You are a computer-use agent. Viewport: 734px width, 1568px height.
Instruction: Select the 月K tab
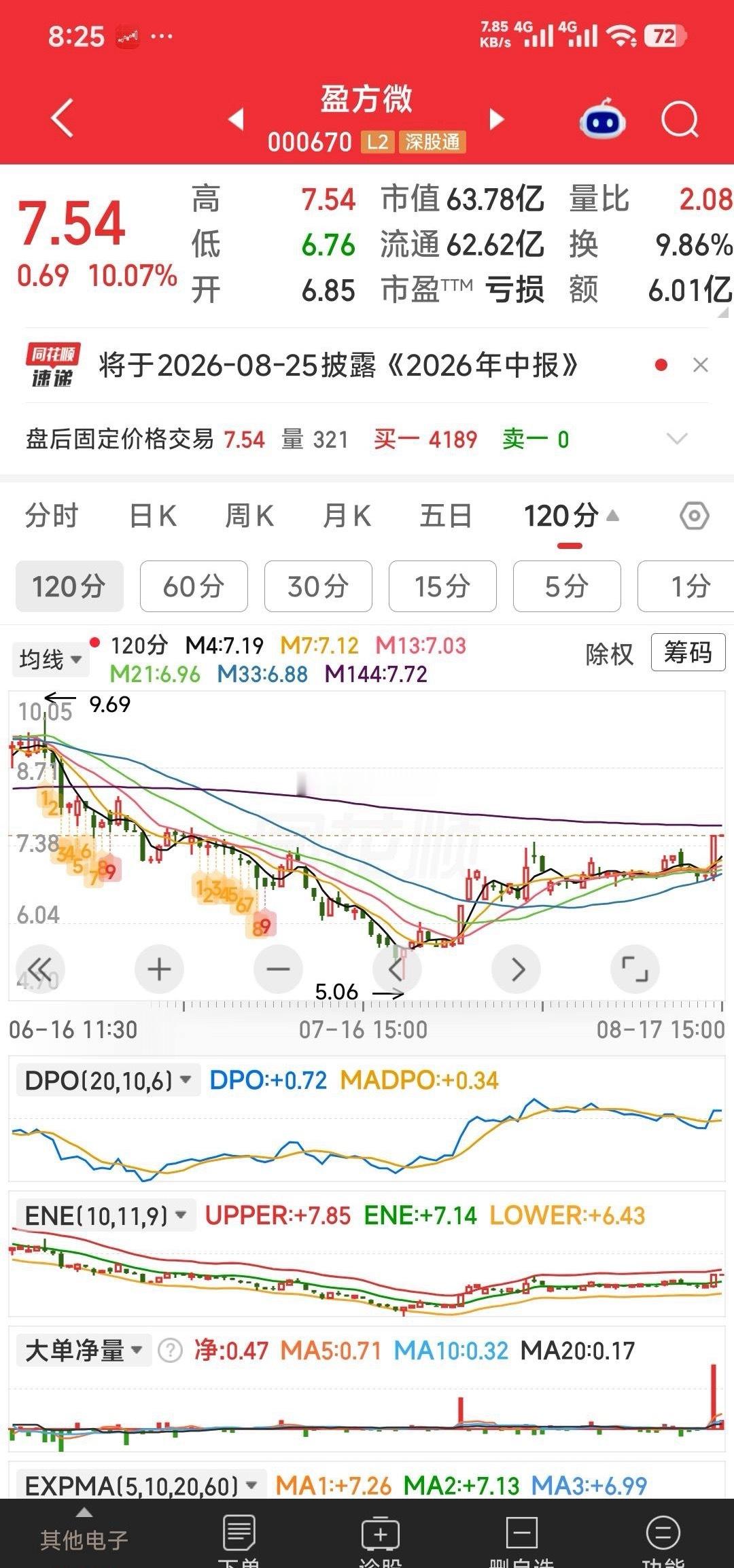pyautogui.click(x=347, y=516)
